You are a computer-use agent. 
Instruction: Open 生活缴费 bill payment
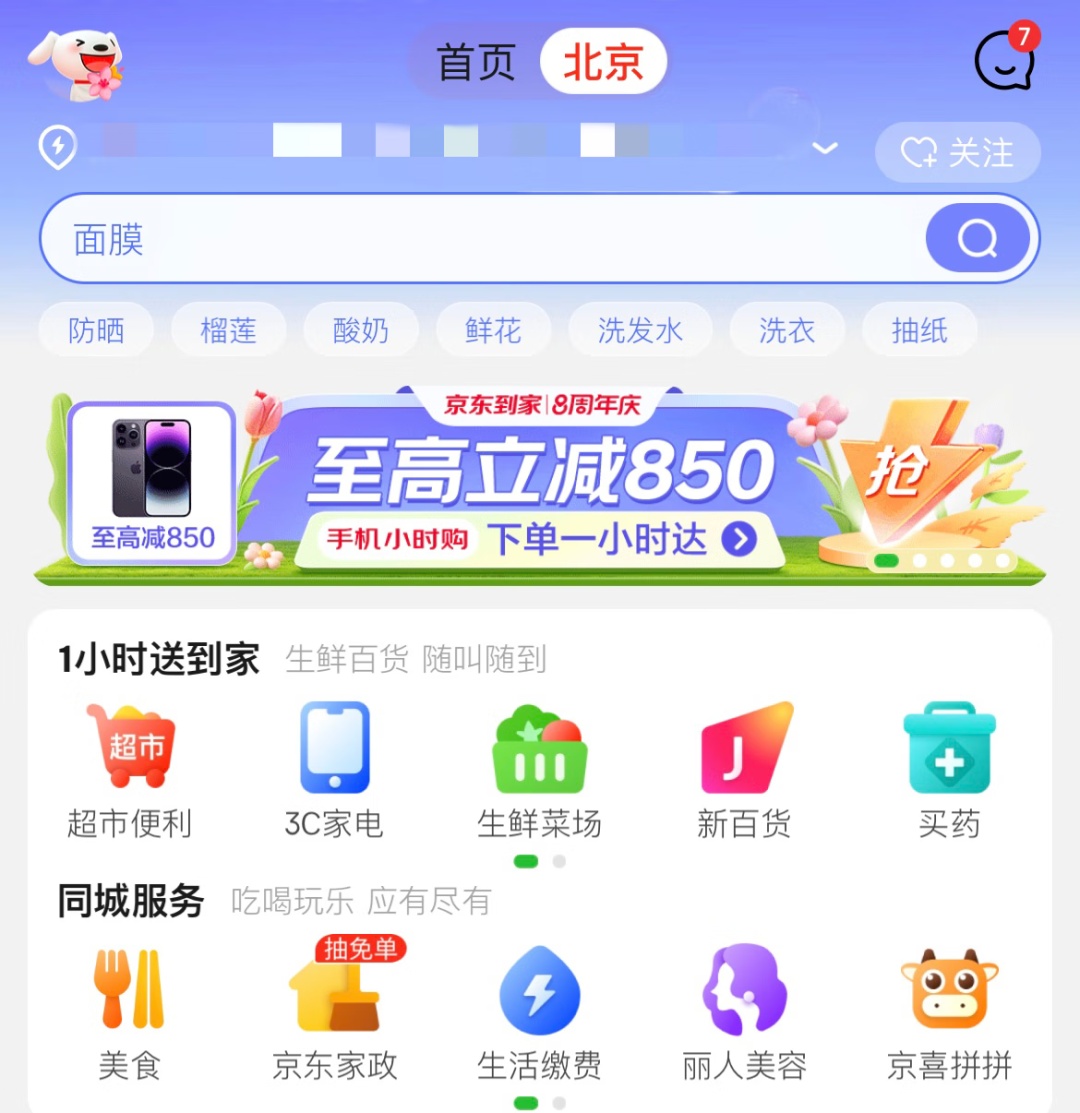click(540, 1010)
